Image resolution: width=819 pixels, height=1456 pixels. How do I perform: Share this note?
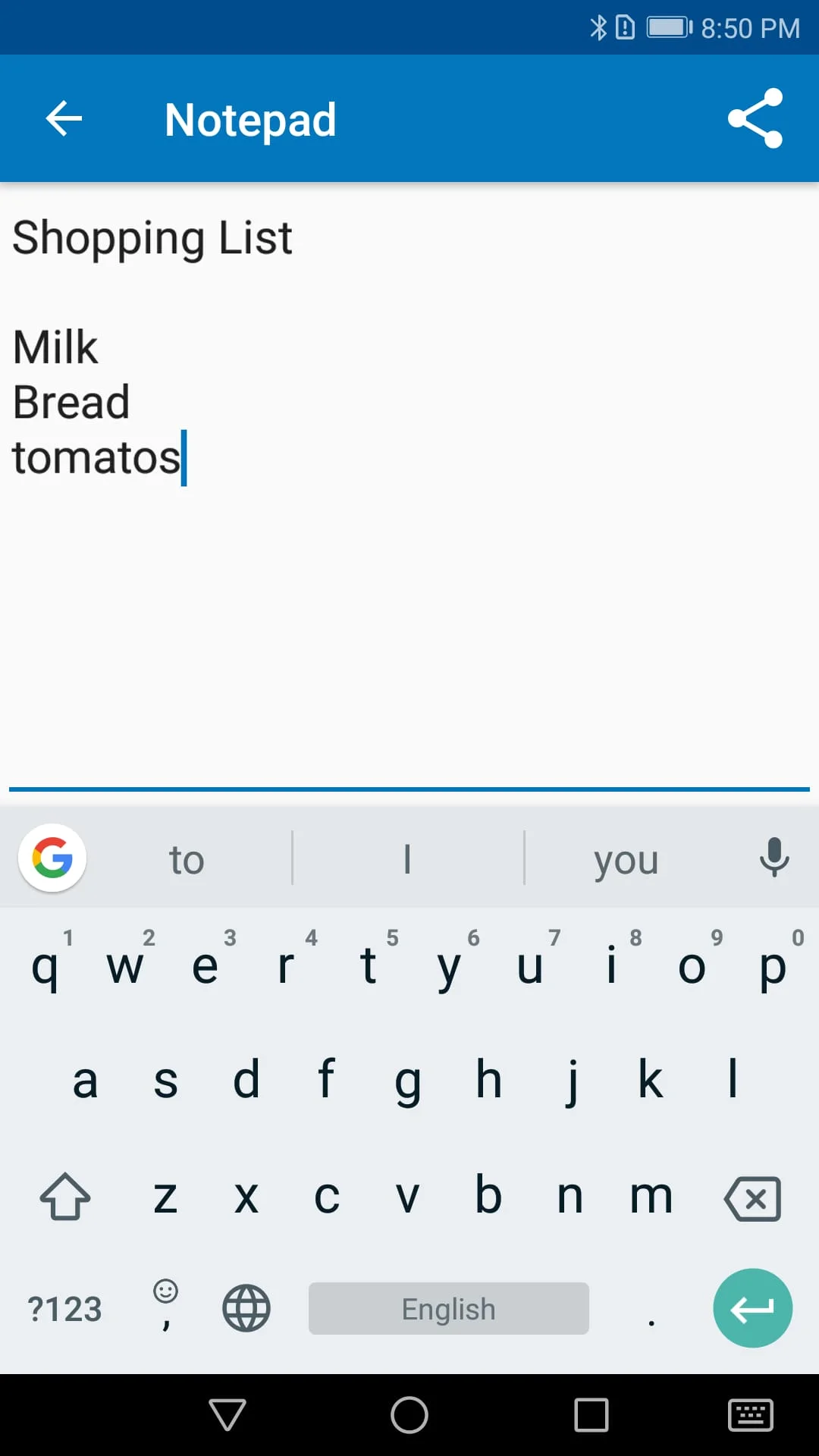(755, 118)
